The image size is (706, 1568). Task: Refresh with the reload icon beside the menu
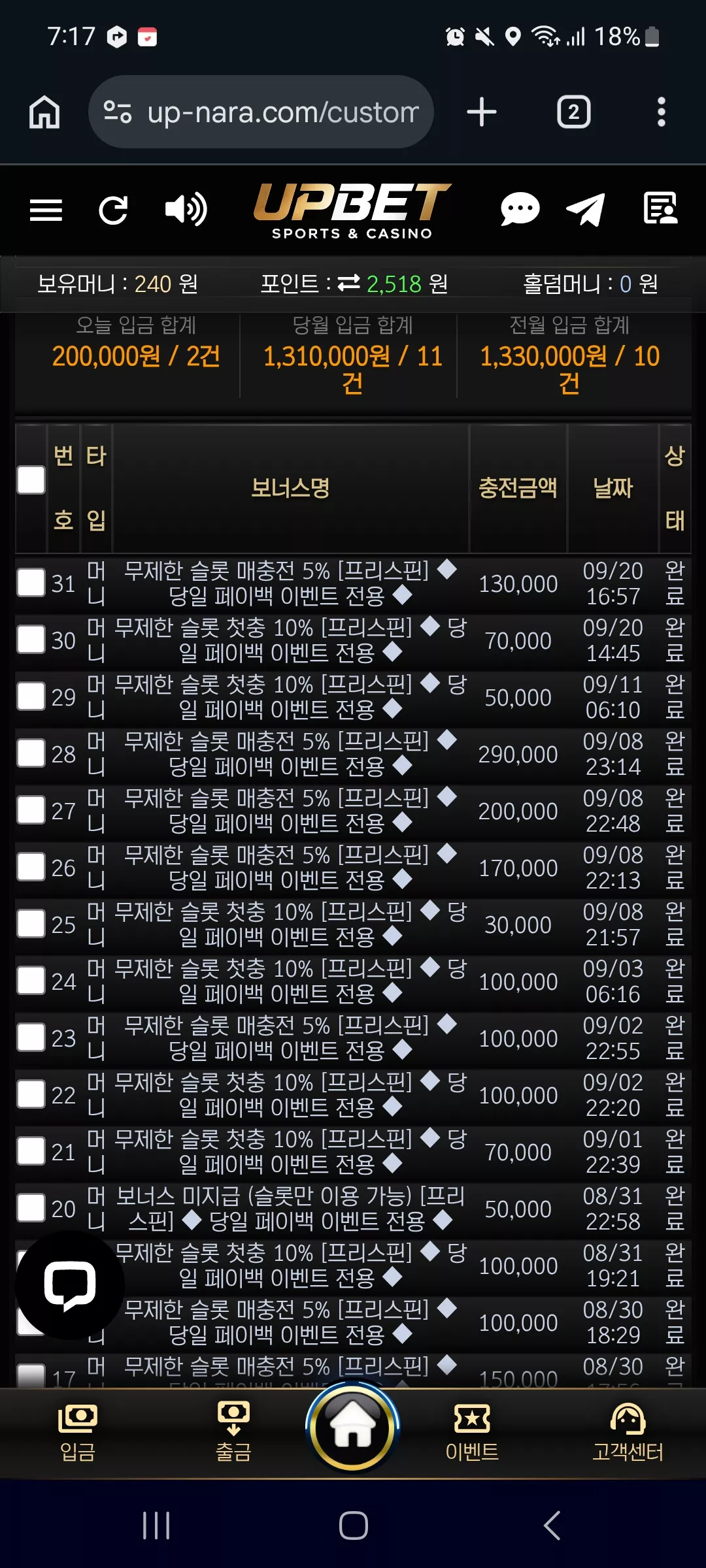[x=113, y=210]
